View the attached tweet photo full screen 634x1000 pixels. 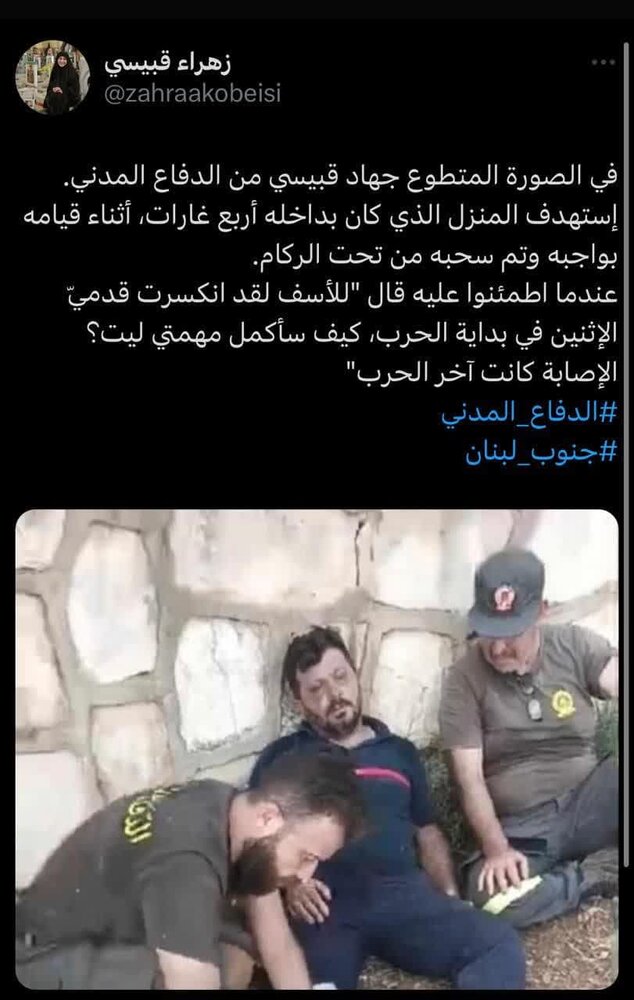pyautogui.click(x=317, y=748)
